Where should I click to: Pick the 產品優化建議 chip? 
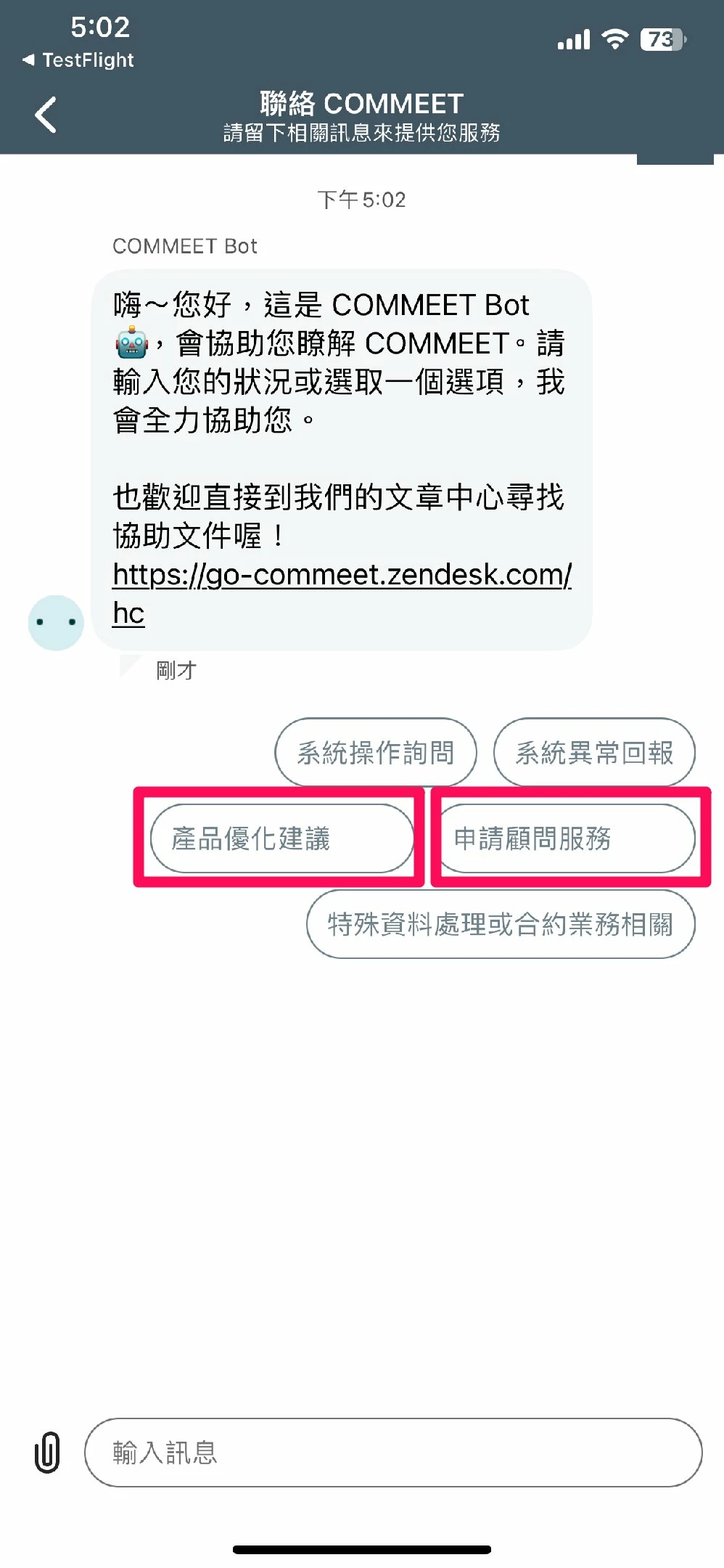click(x=281, y=838)
